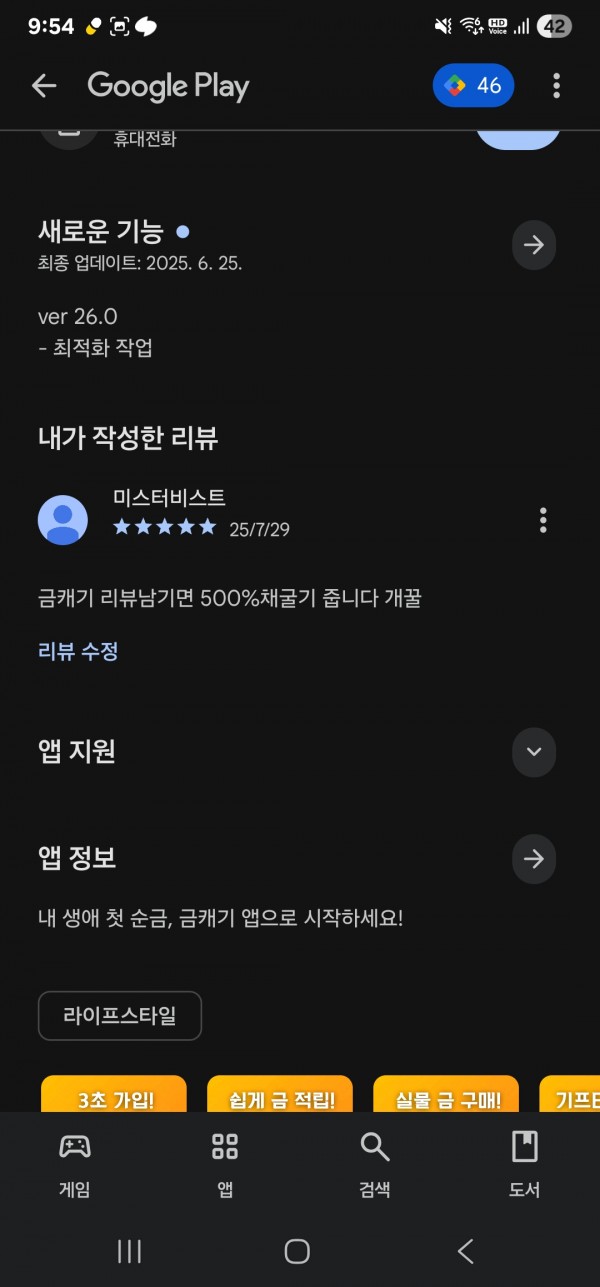Switch to the 앱 tab

pos(225,1164)
